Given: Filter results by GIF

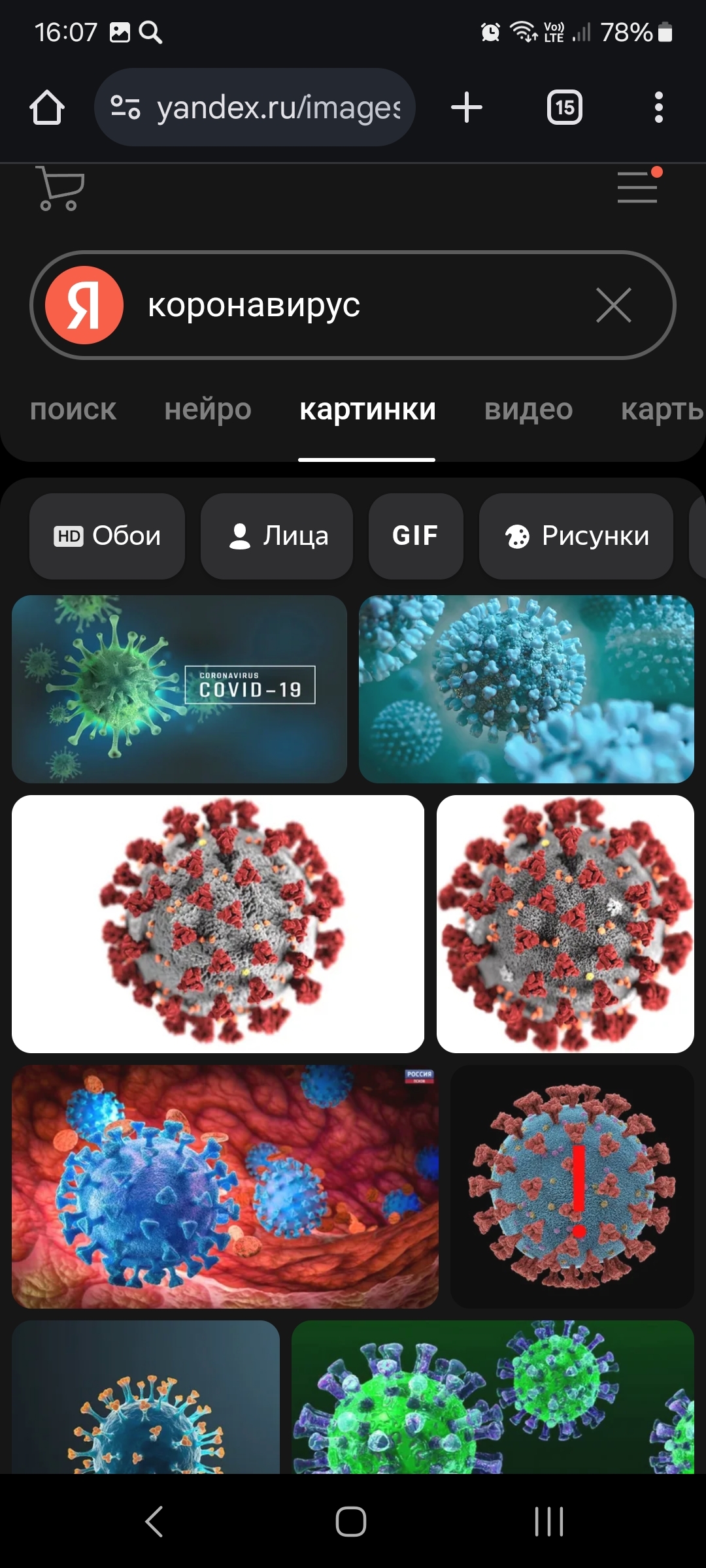Looking at the screenshot, I should click(x=416, y=536).
